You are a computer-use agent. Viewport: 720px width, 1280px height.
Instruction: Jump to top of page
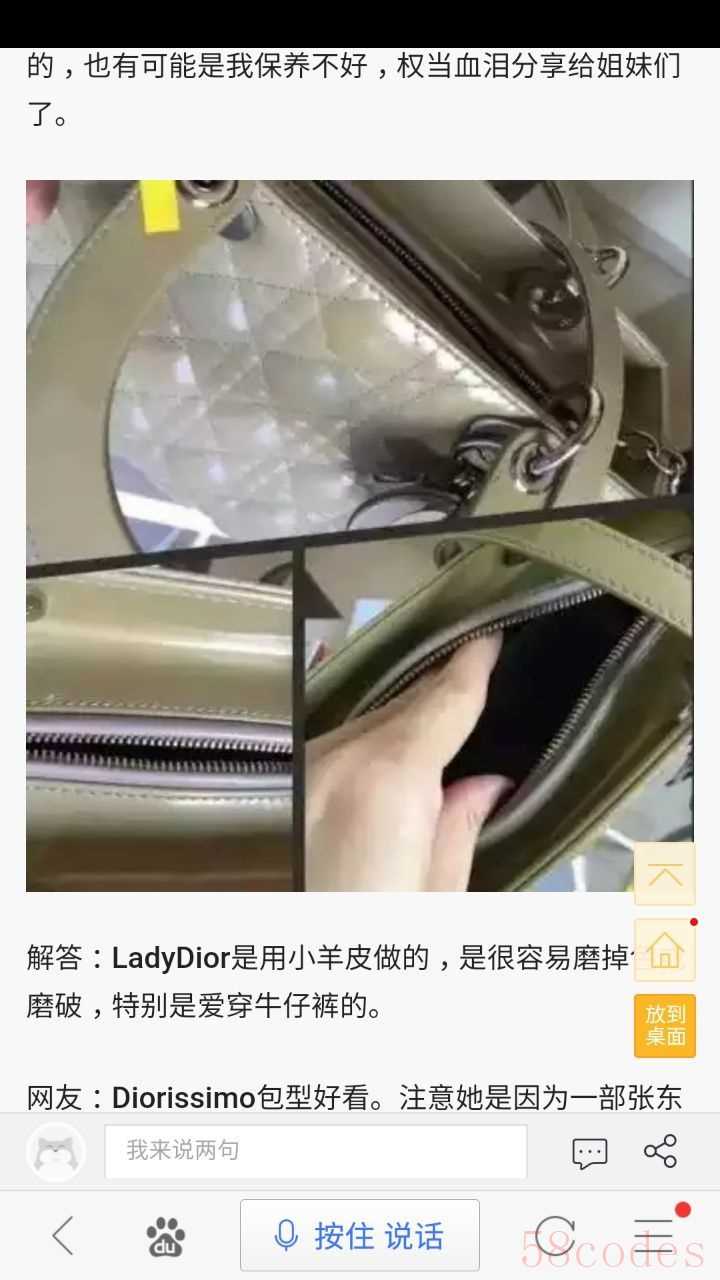coord(664,875)
